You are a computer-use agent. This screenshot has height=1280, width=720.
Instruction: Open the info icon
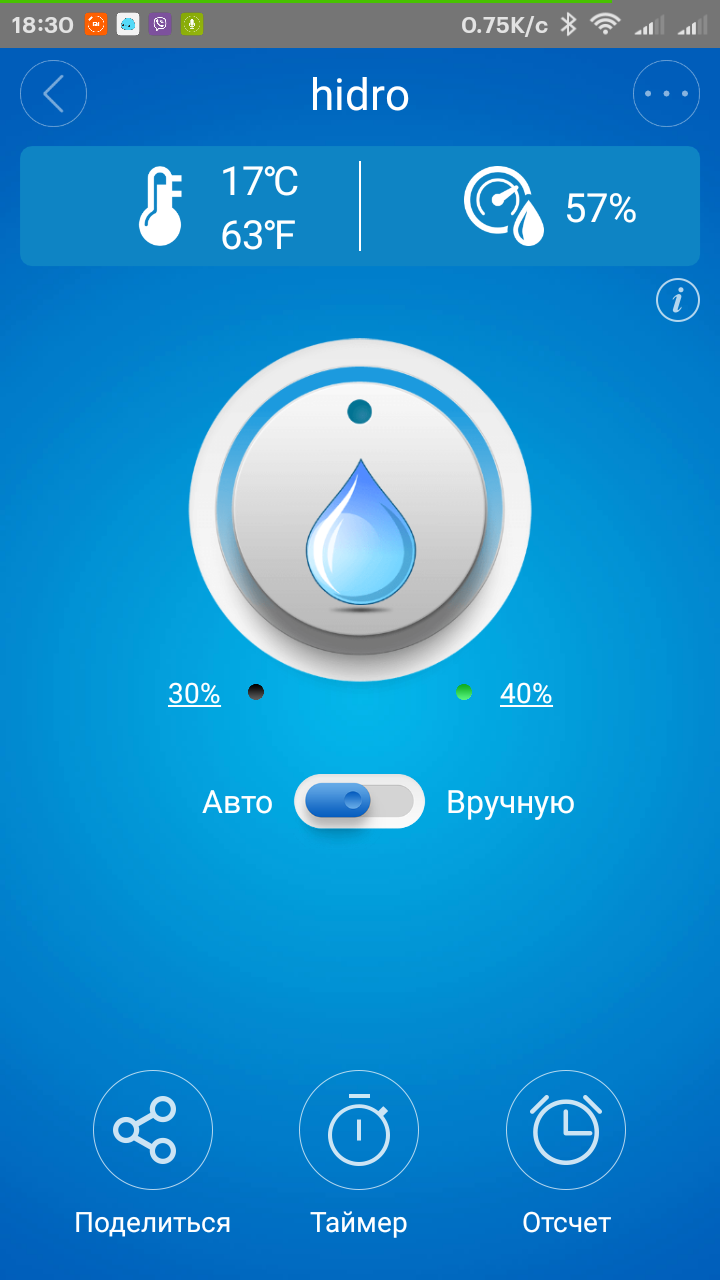[x=677, y=300]
